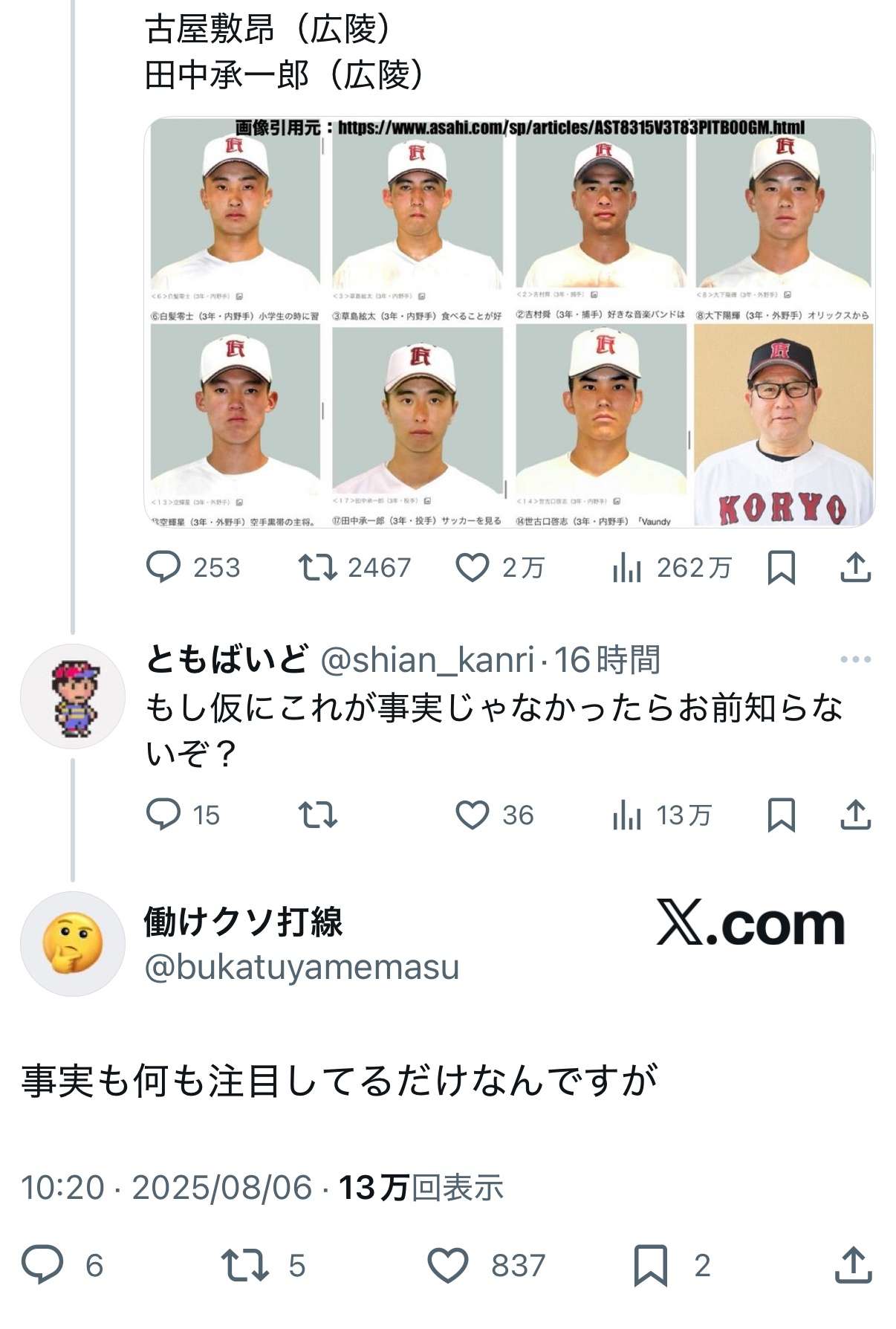Open overflow menu on ともばいど's post

pos(855,659)
